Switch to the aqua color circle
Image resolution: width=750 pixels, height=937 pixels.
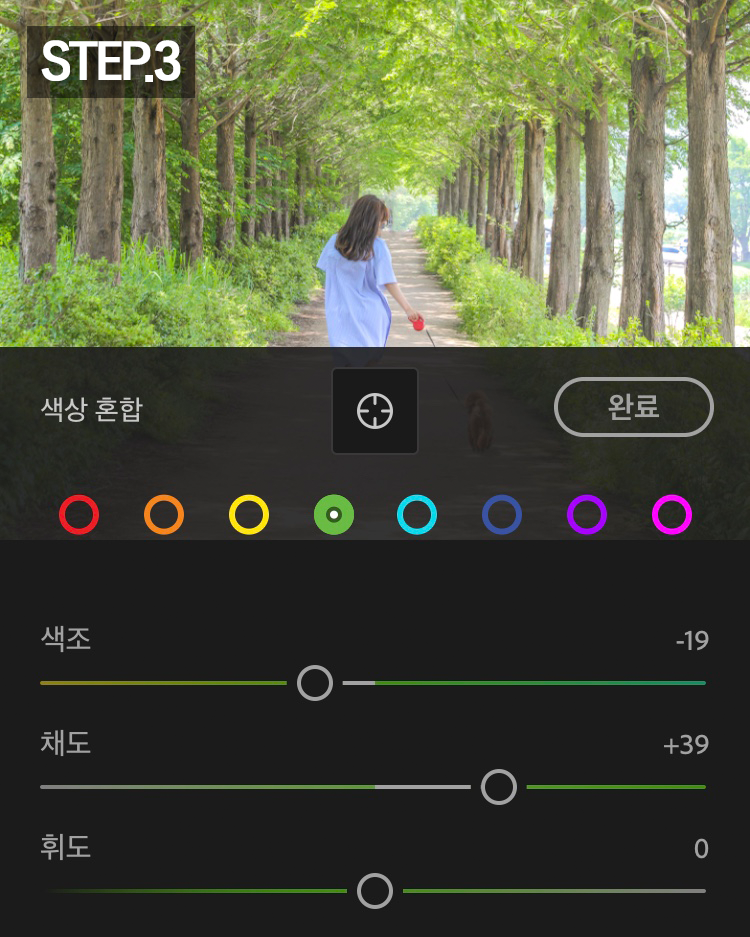pyautogui.click(x=417, y=515)
